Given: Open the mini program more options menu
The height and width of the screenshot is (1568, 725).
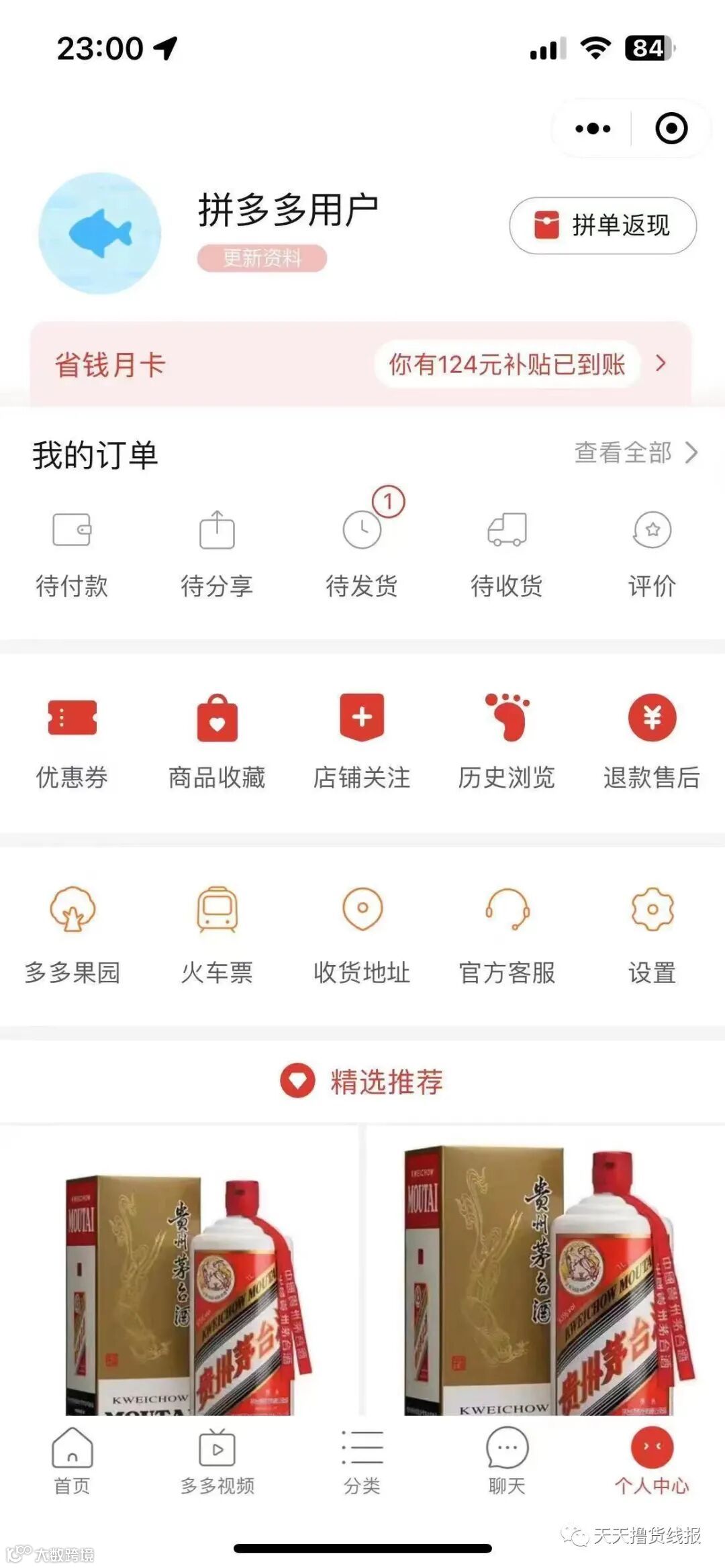Looking at the screenshot, I should click(593, 128).
